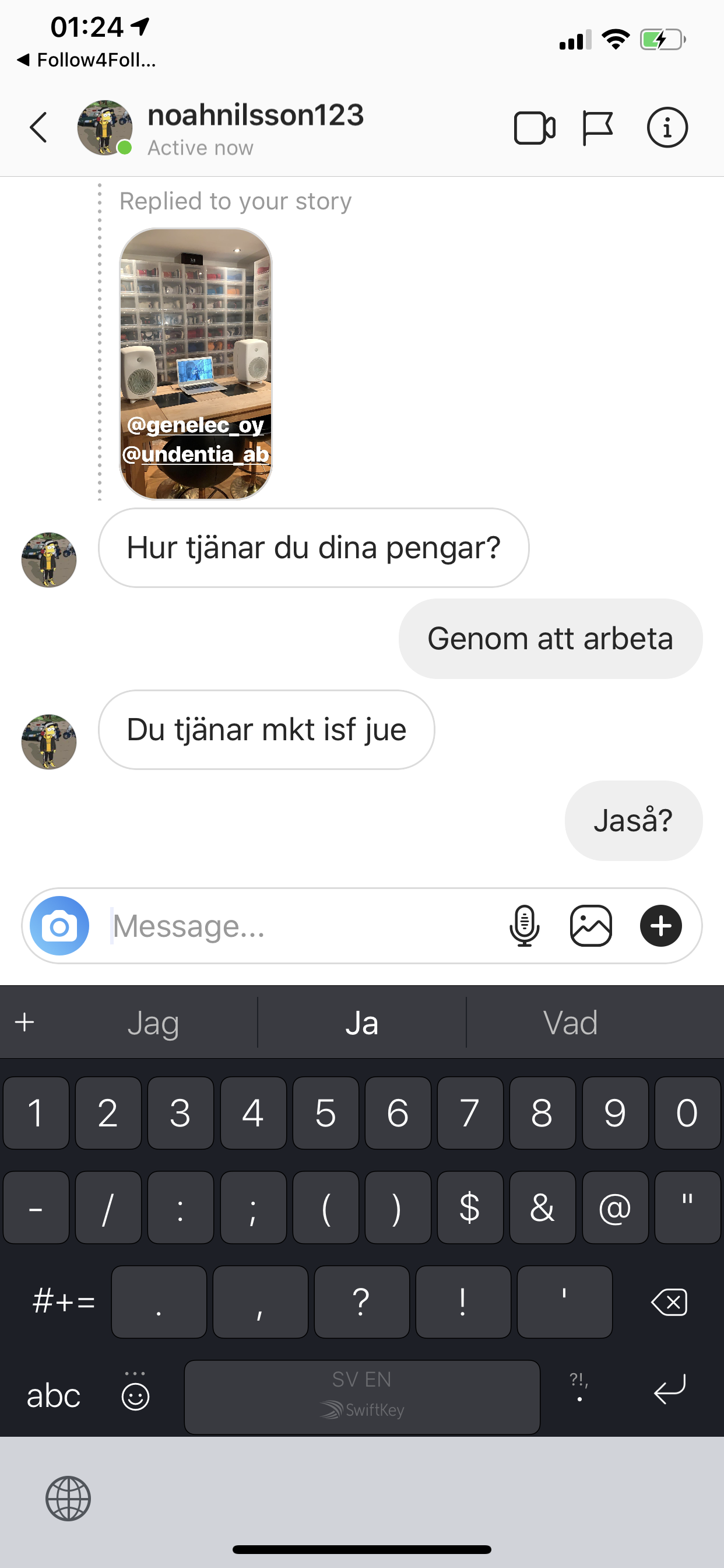This screenshot has height=1568, width=724.
Task: Open the emoji keyboard
Action: pos(135,1395)
